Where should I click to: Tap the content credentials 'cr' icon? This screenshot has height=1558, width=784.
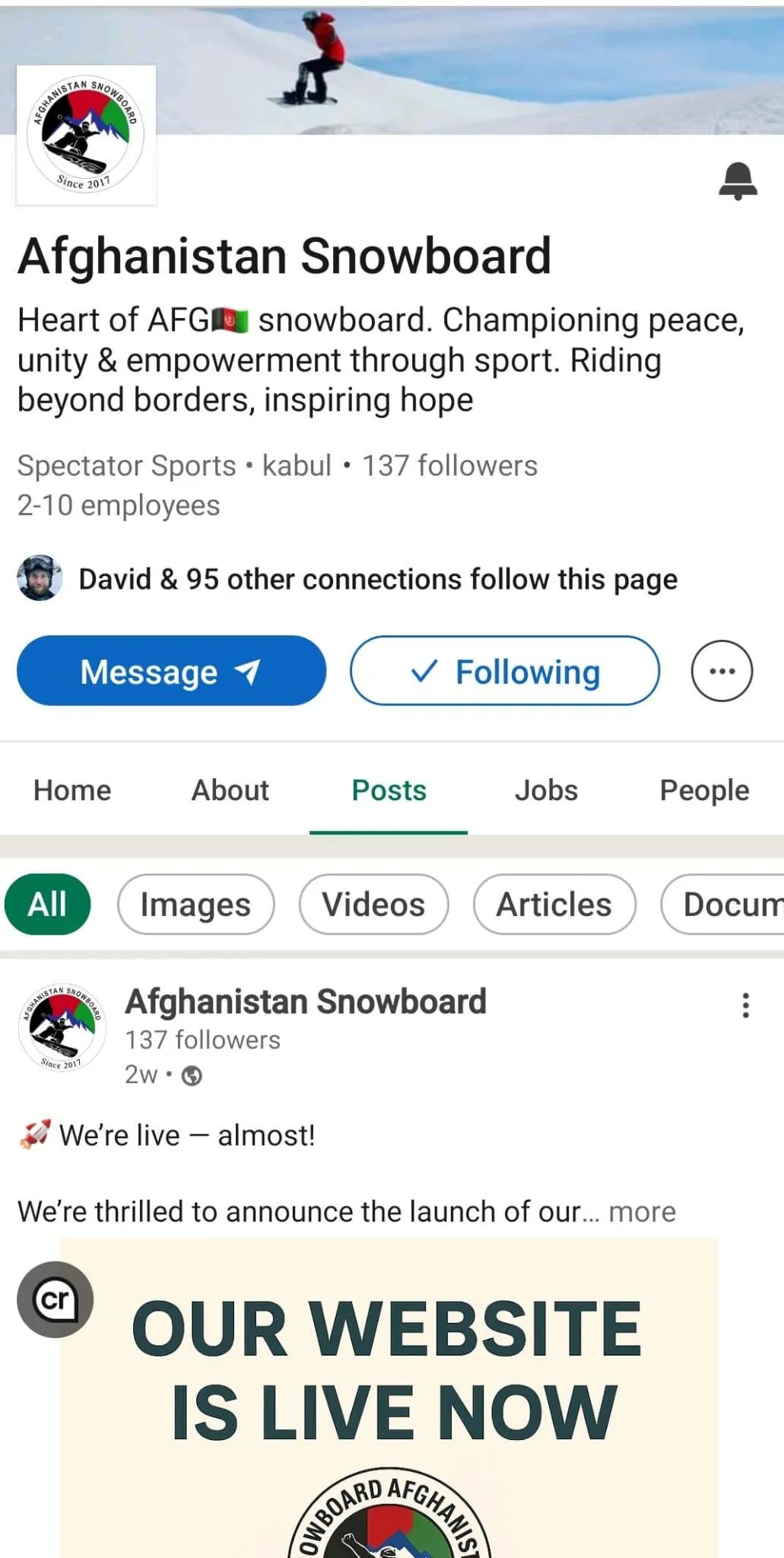(x=56, y=1299)
